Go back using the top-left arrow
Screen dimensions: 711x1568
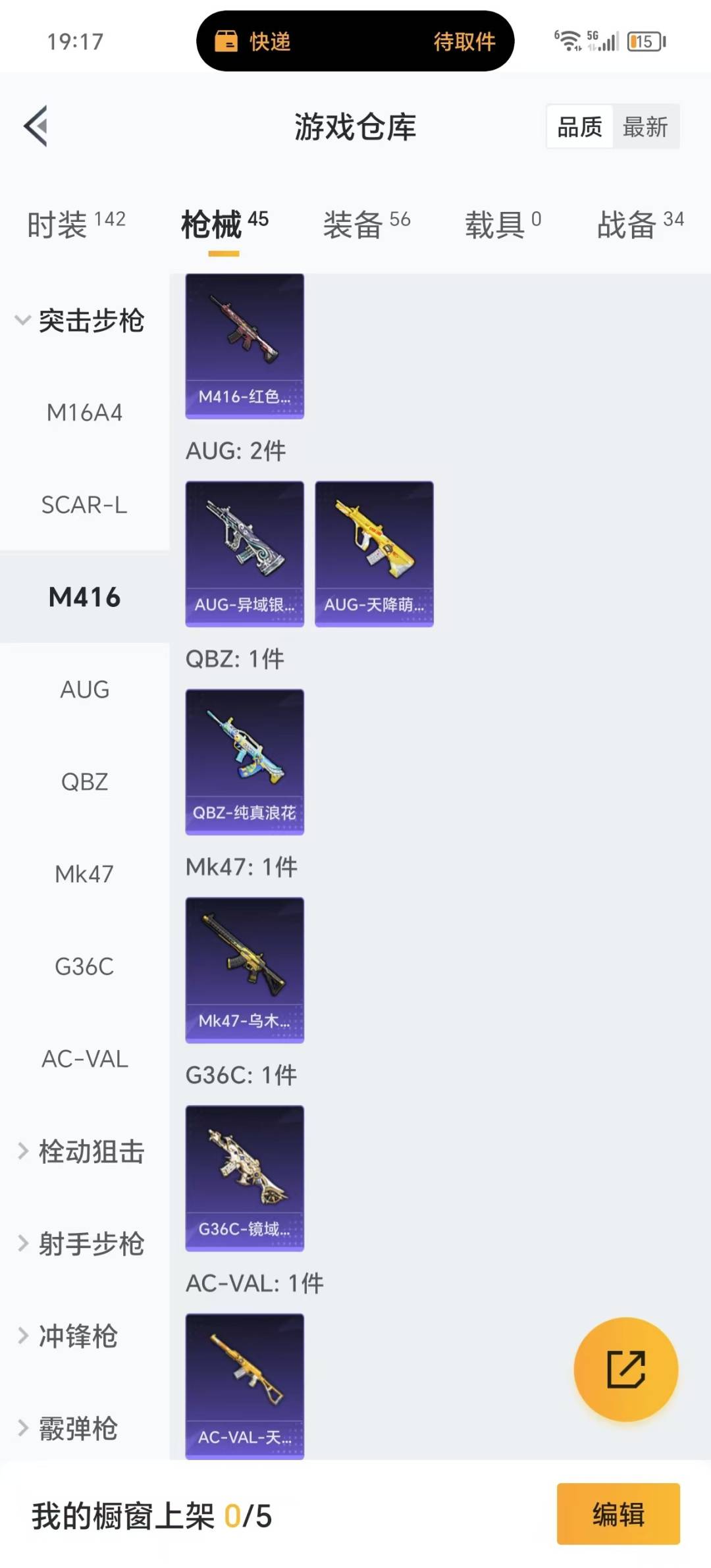coord(36,126)
